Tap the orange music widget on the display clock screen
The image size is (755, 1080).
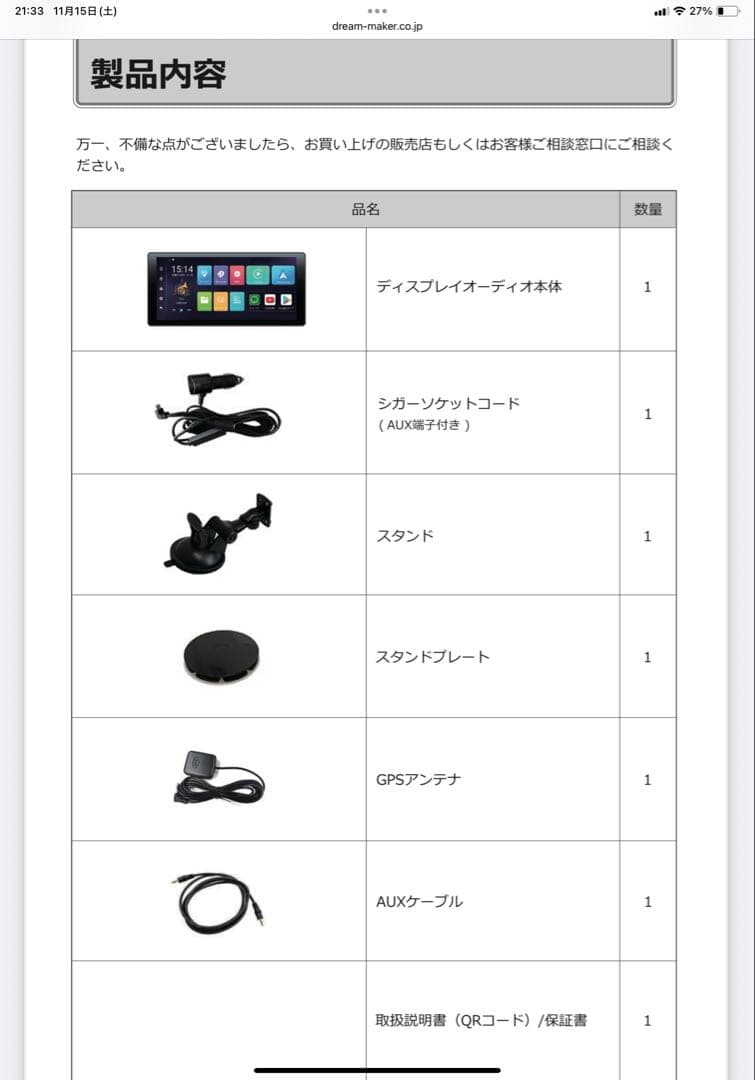[x=183, y=286]
